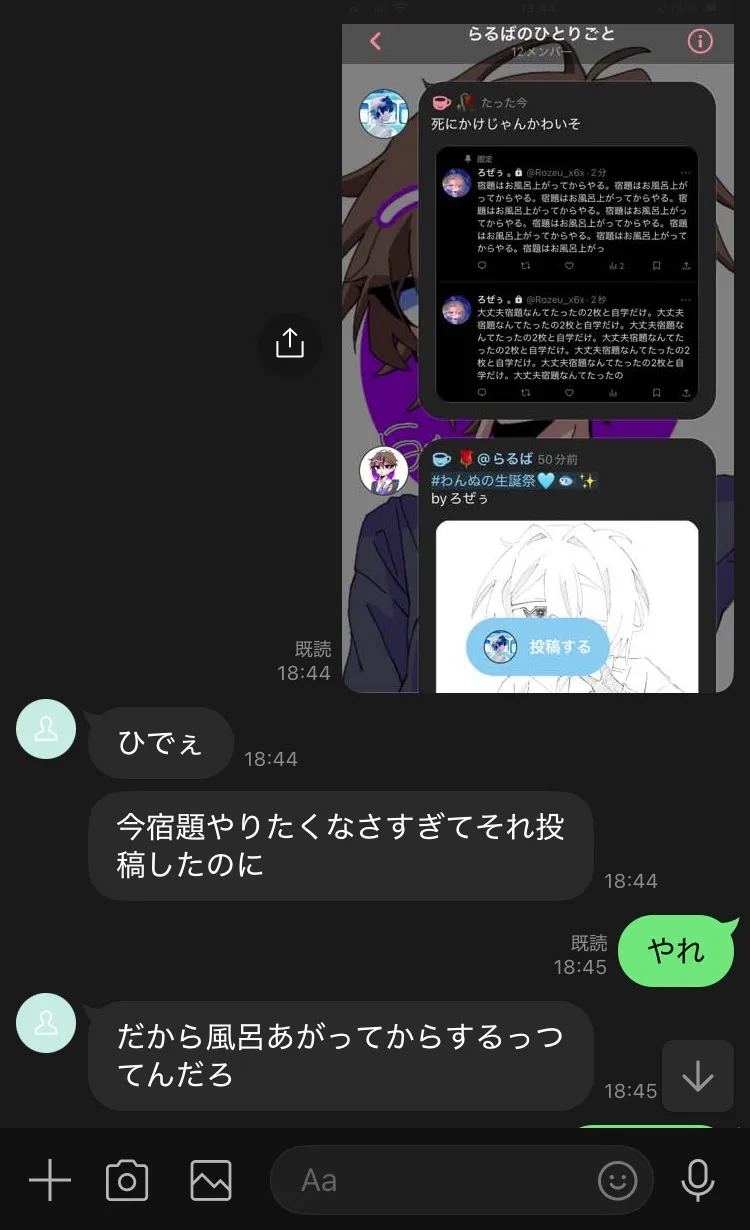
Task: Open the photo gallery picker
Action: (211, 1181)
